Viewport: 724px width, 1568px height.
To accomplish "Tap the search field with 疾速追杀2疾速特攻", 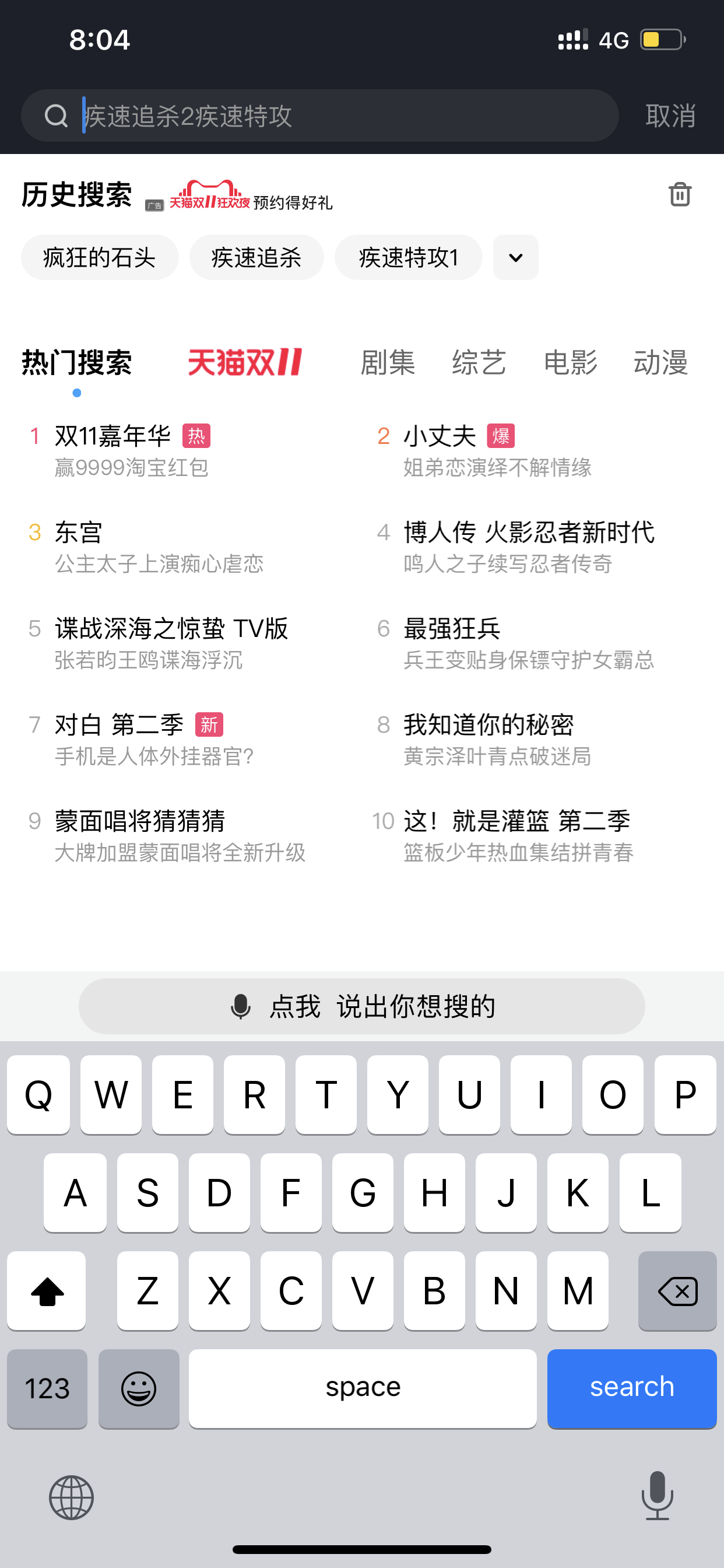I will 319,116.
